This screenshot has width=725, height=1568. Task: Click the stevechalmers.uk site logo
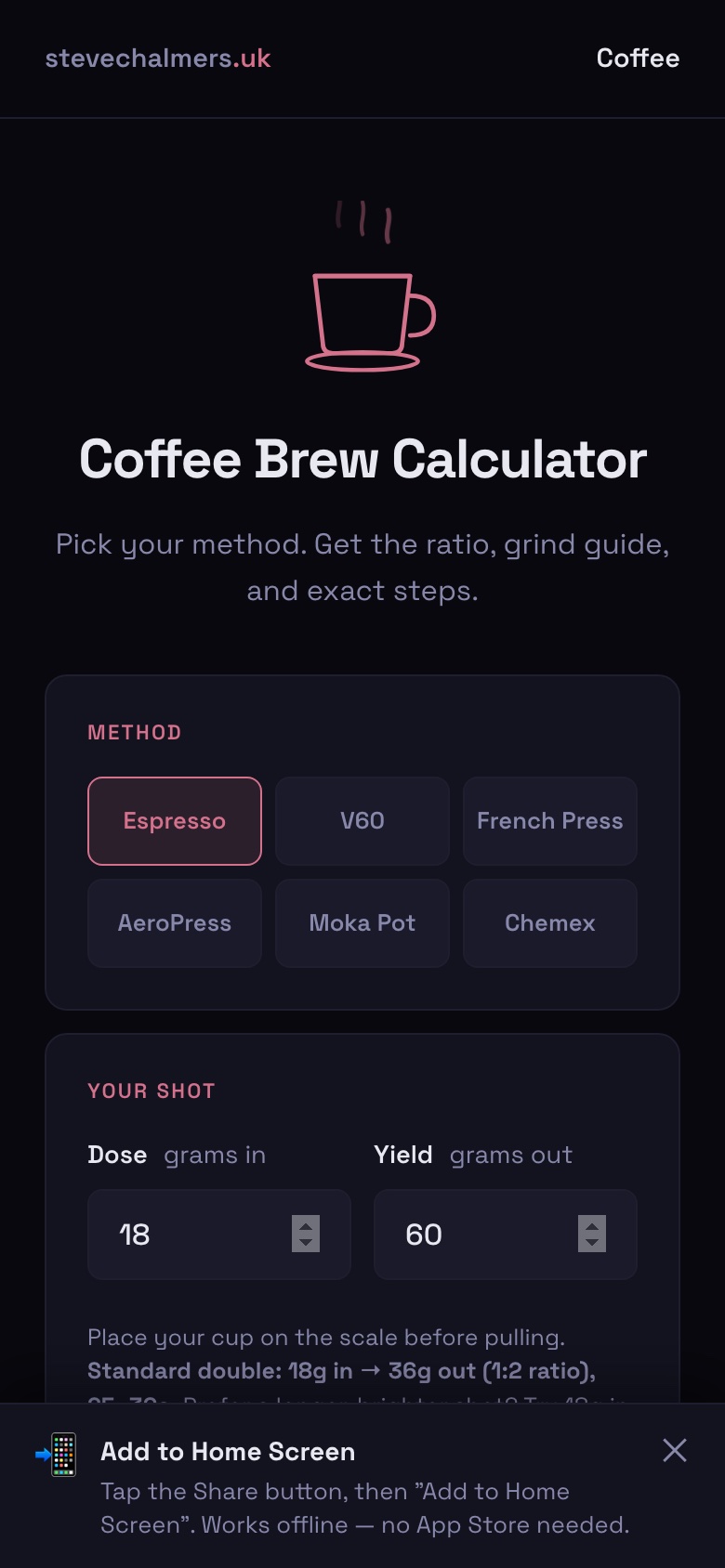pos(157,58)
